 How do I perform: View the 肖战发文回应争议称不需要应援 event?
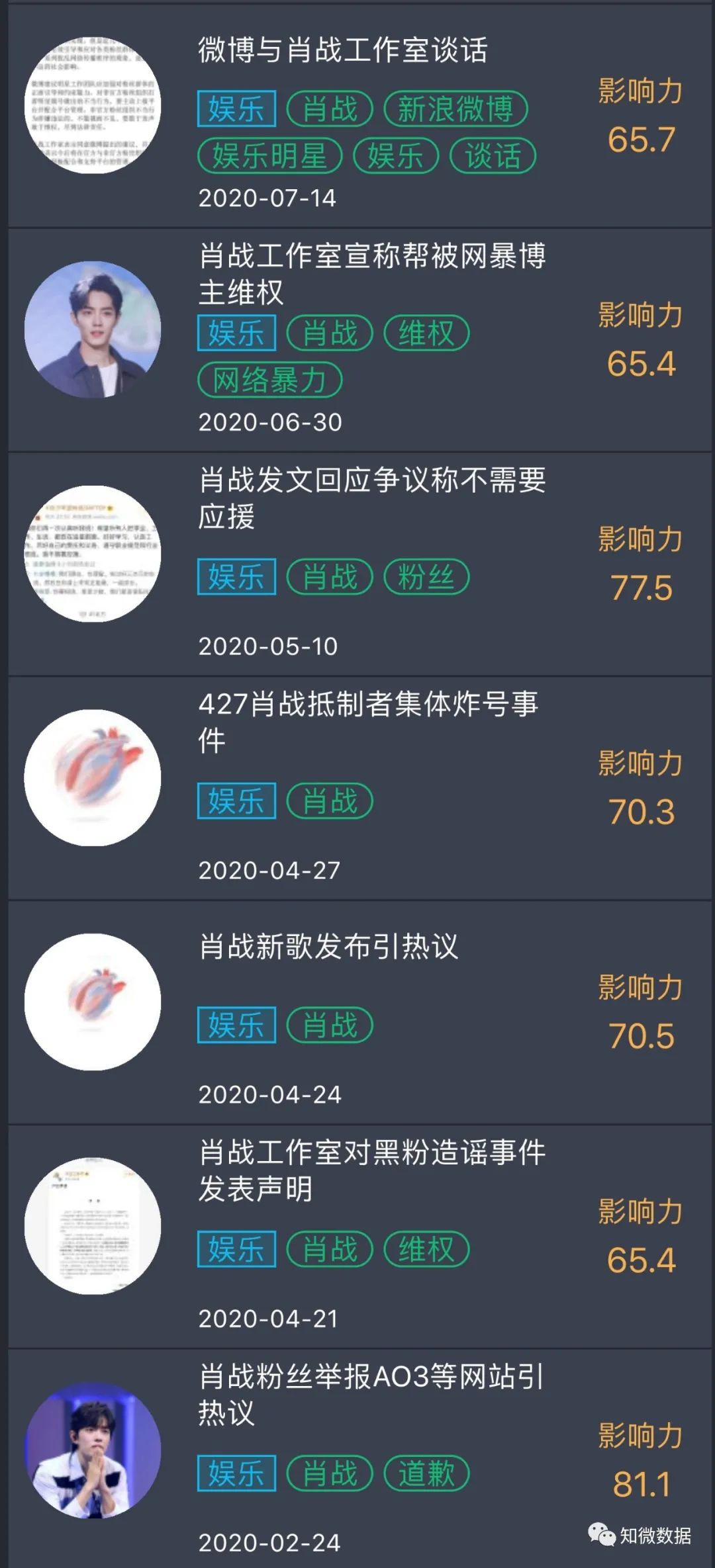pyautogui.click(x=372, y=497)
